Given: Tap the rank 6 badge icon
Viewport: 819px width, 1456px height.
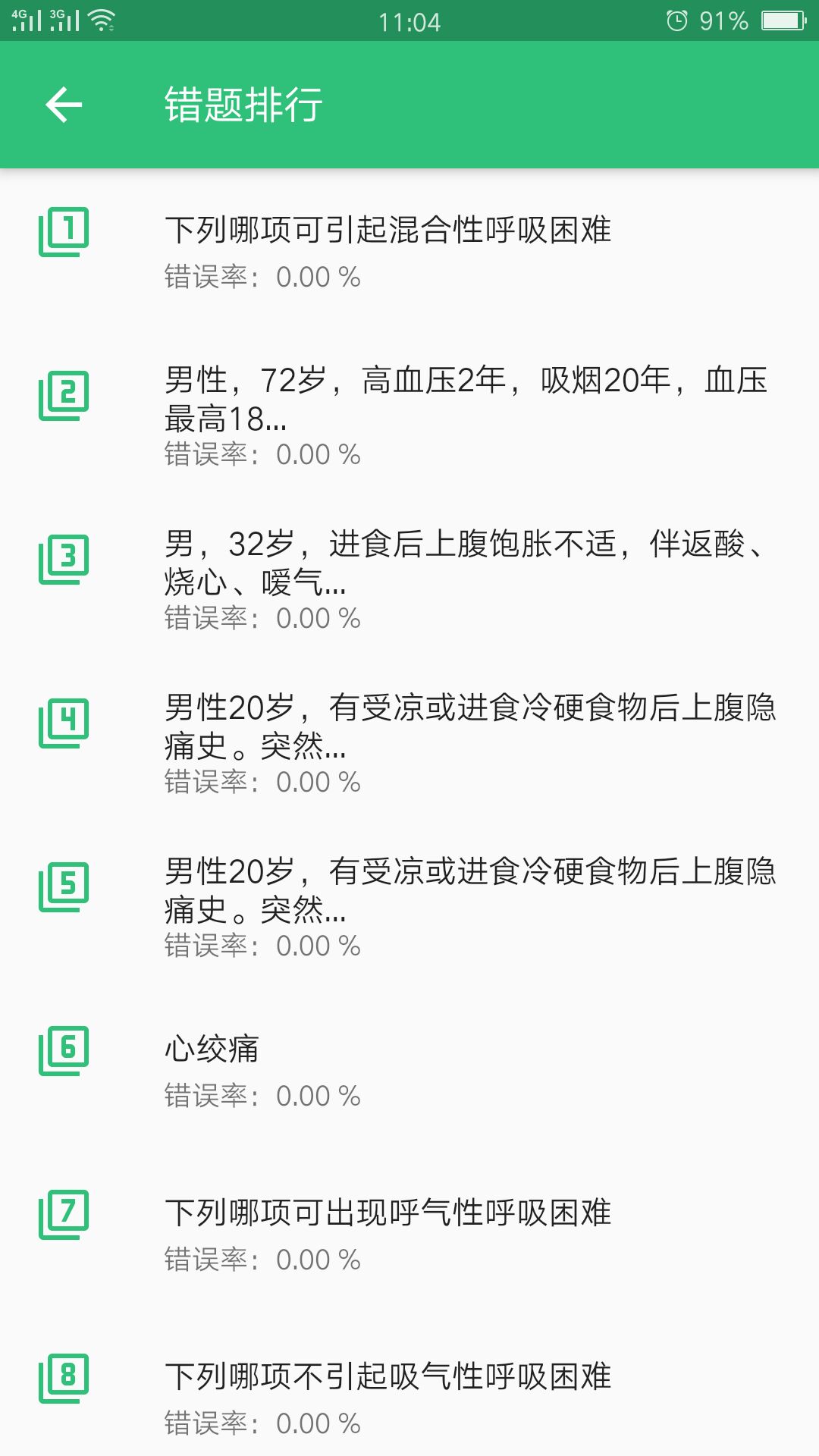Looking at the screenshot, I should [64, 1050].
